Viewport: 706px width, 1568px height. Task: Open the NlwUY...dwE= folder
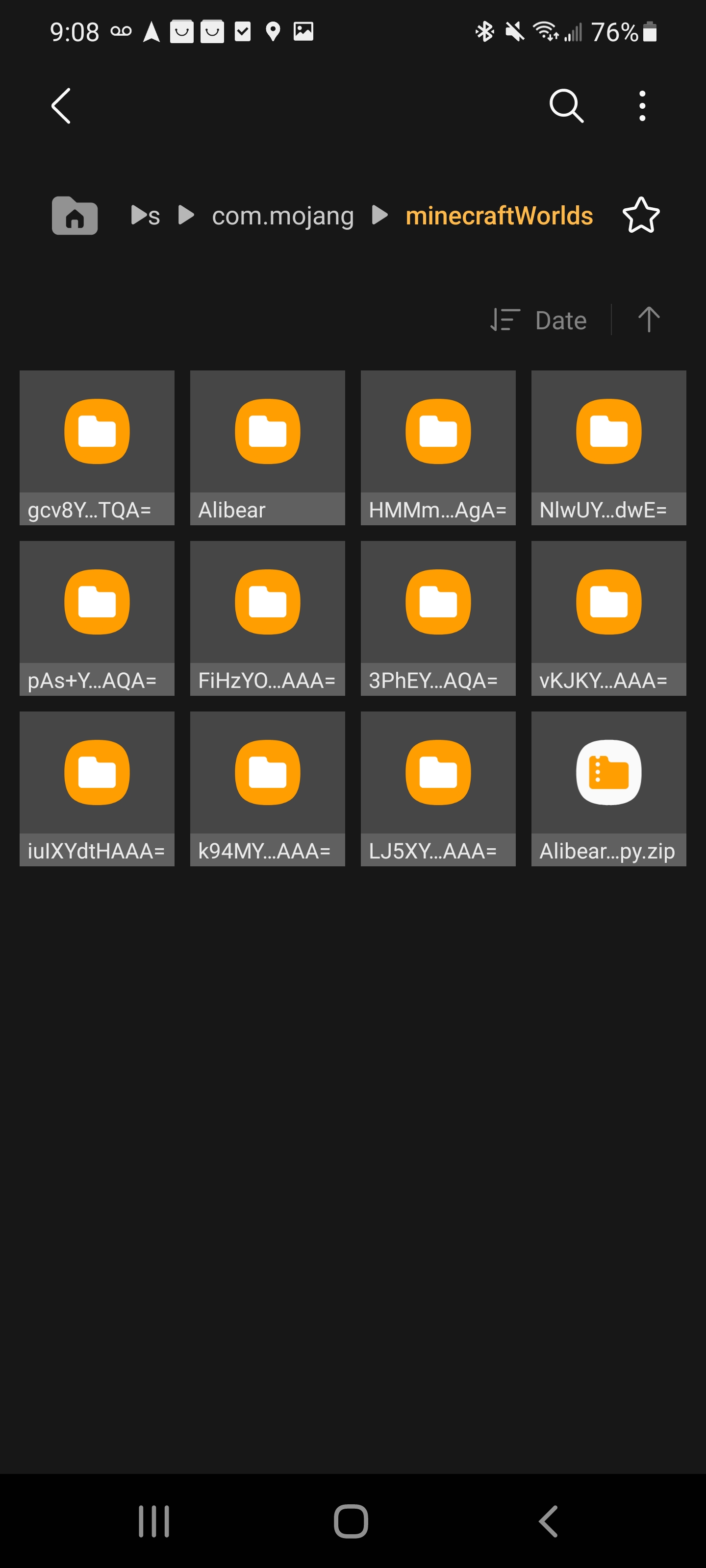click(x=608, y=447)
